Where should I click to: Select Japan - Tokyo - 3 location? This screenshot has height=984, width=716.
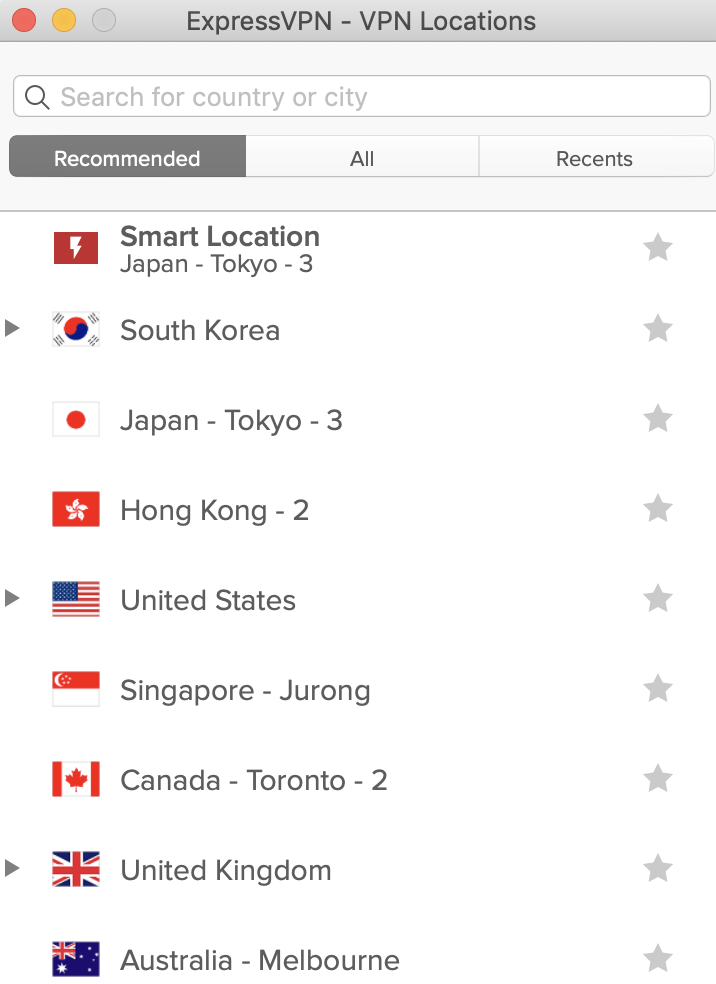pos(358,420)
